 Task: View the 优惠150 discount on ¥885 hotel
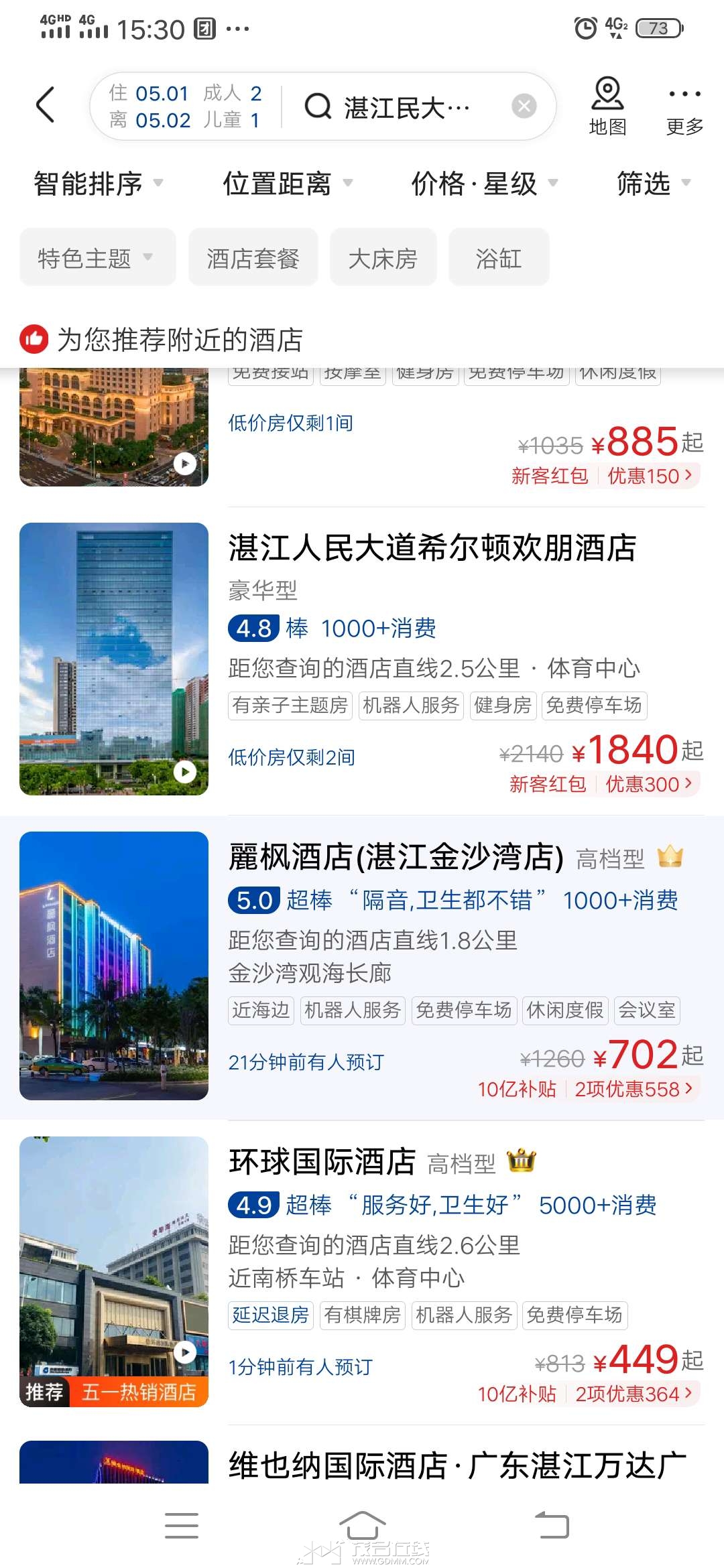(x=650, y=476)
